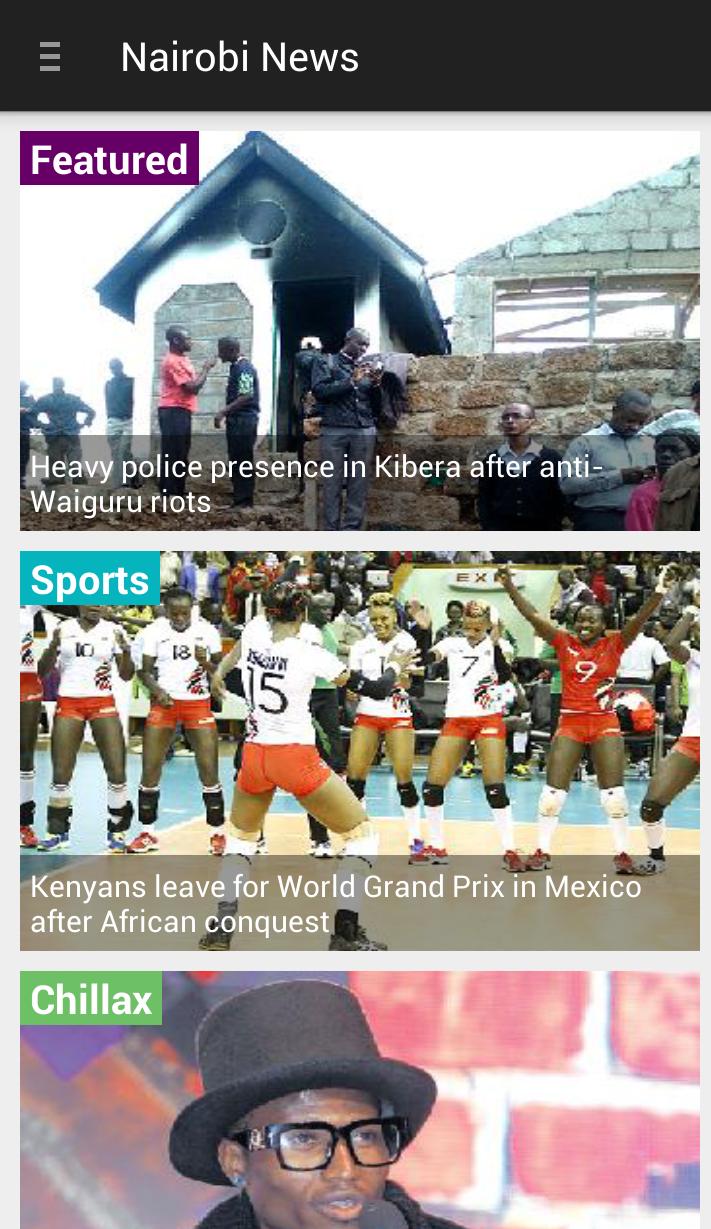The image size is (711, 1229).
Task: Open the navigation drawer menu
Action: pyautogui.click(x=50, y=57)
